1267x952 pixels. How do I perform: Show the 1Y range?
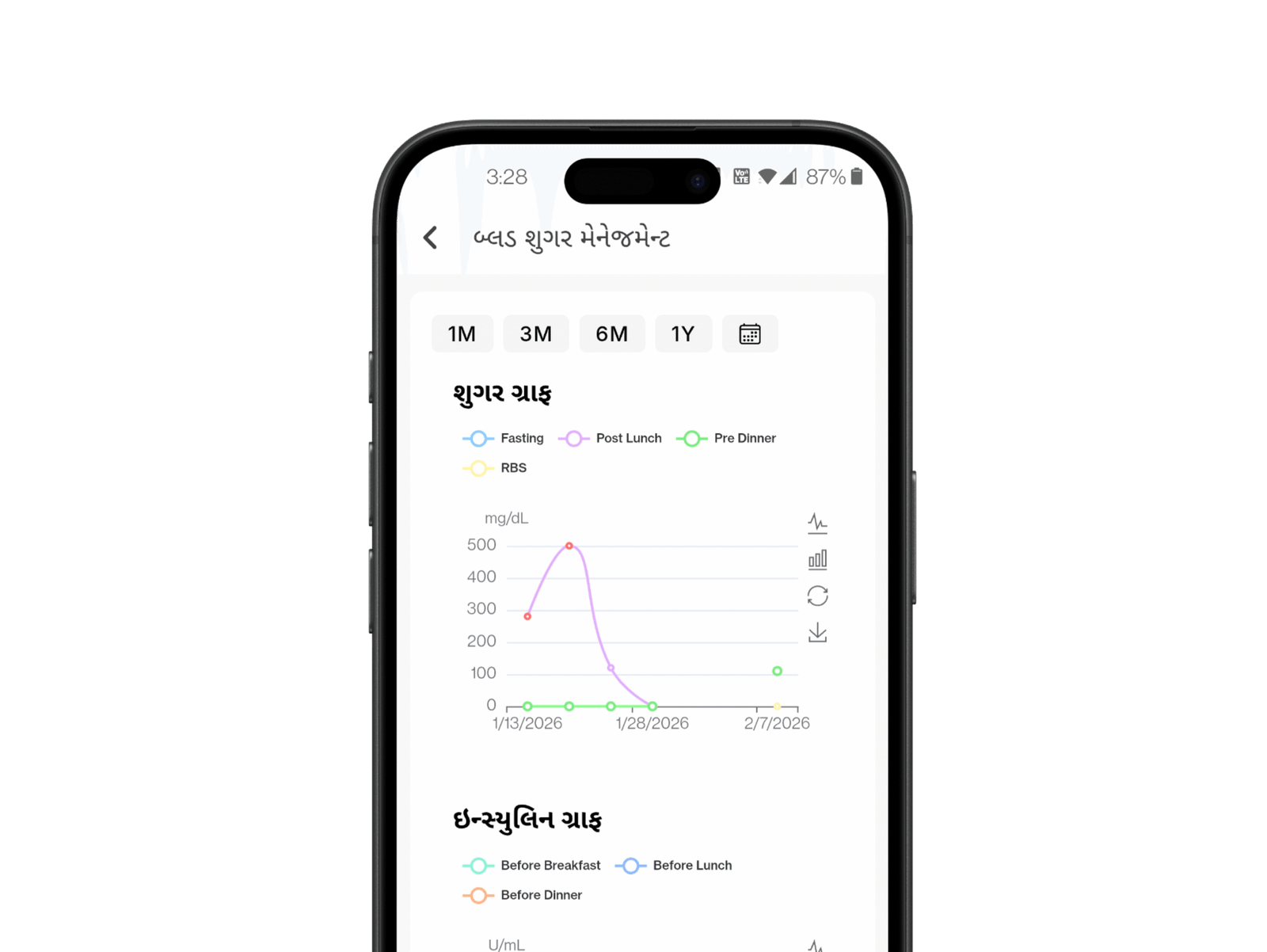tap(683, 333)
